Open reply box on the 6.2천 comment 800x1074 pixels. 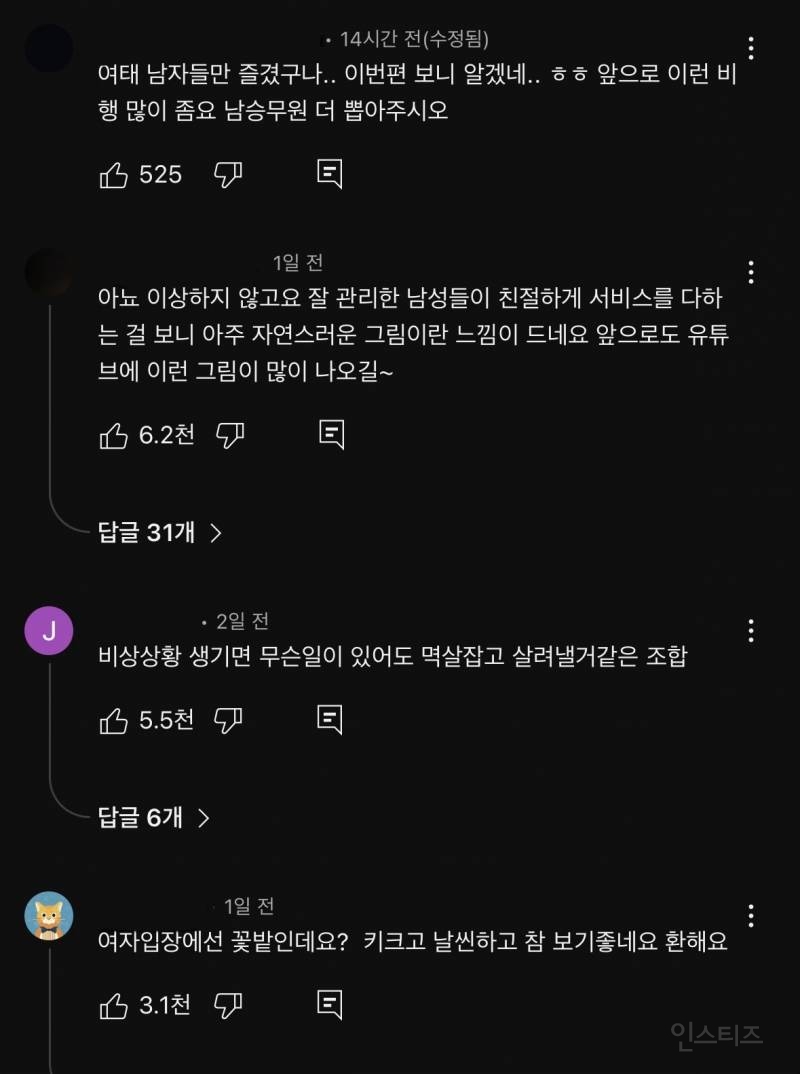click(330, 433)
